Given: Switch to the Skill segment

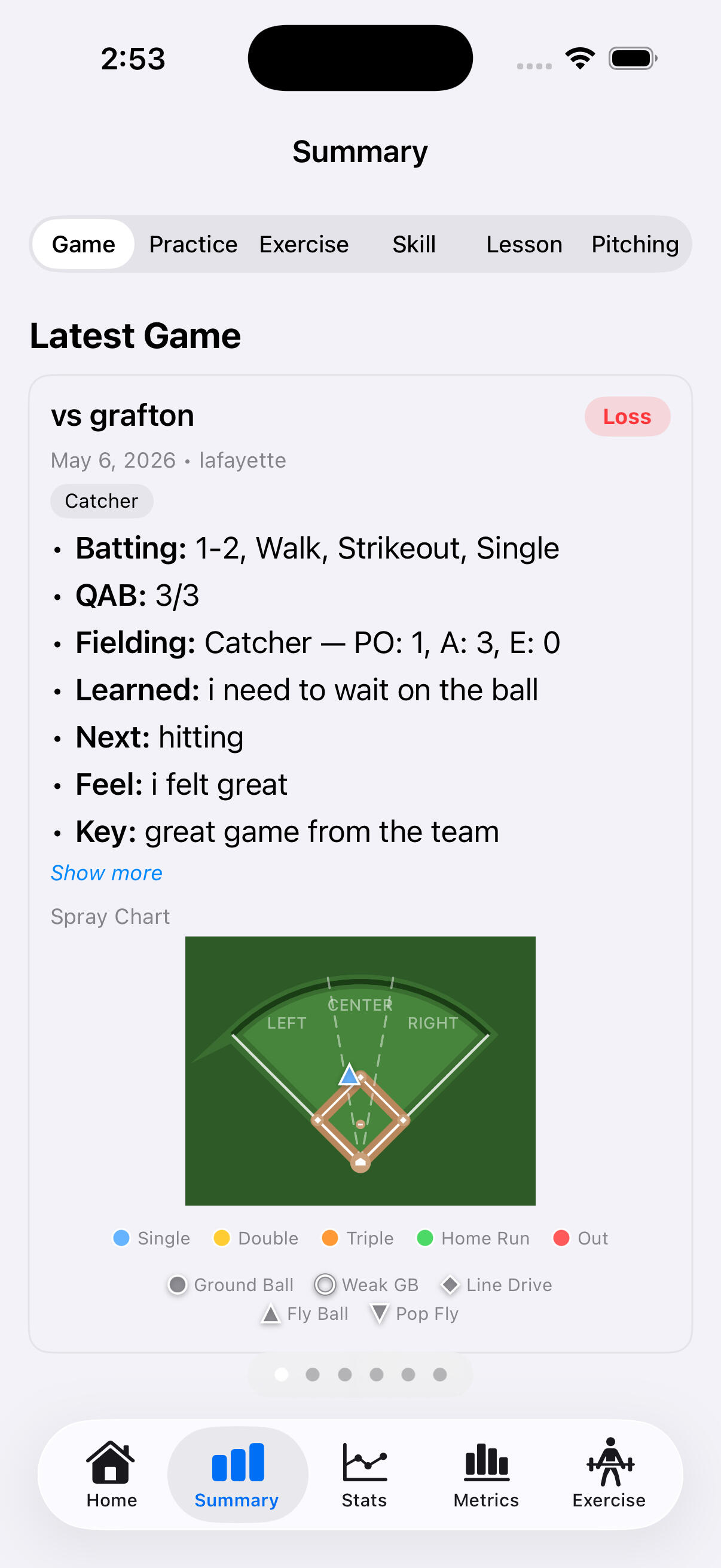Looking at the screenshot, I should pos(414,244).
